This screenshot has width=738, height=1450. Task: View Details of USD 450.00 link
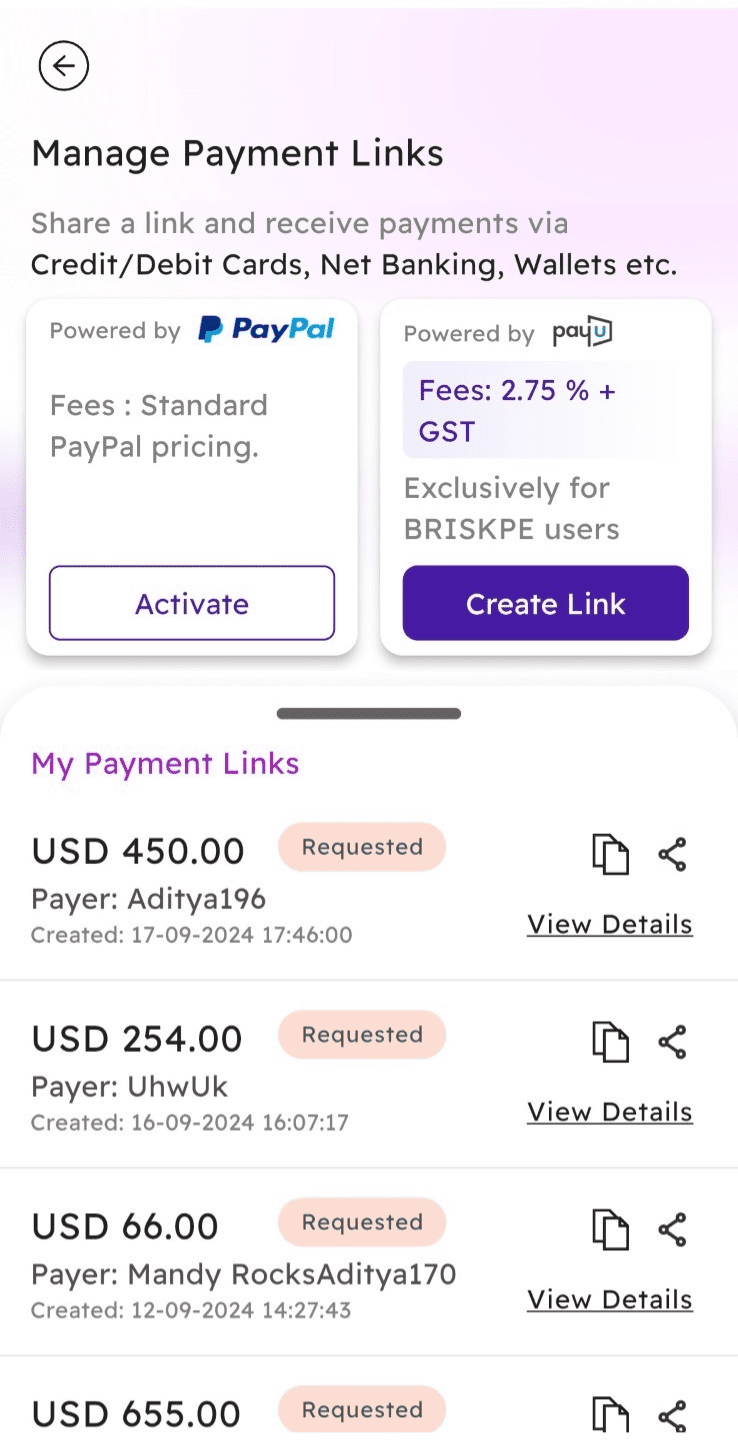tap(609, 924)
